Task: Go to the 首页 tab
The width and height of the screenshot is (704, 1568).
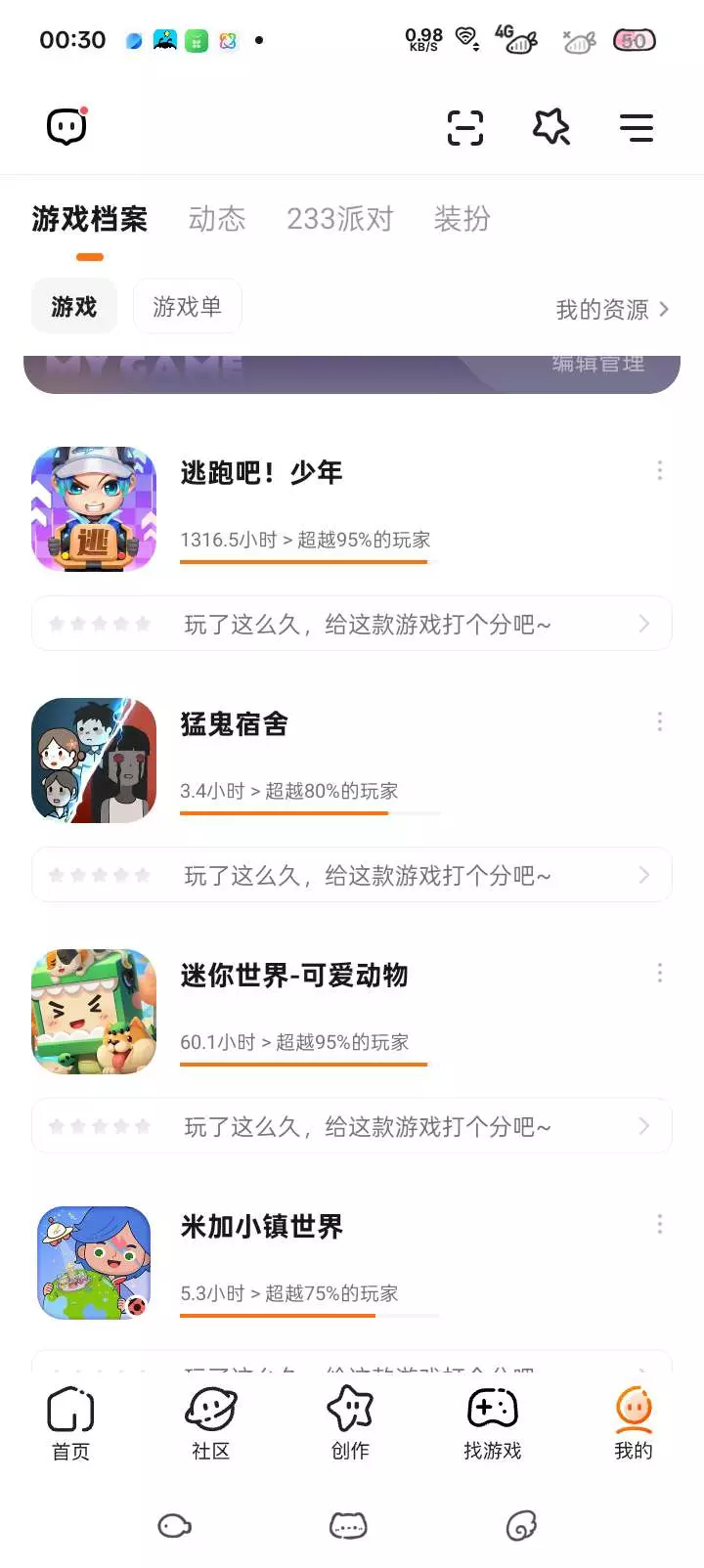Action: click(x=70, y=1423)
